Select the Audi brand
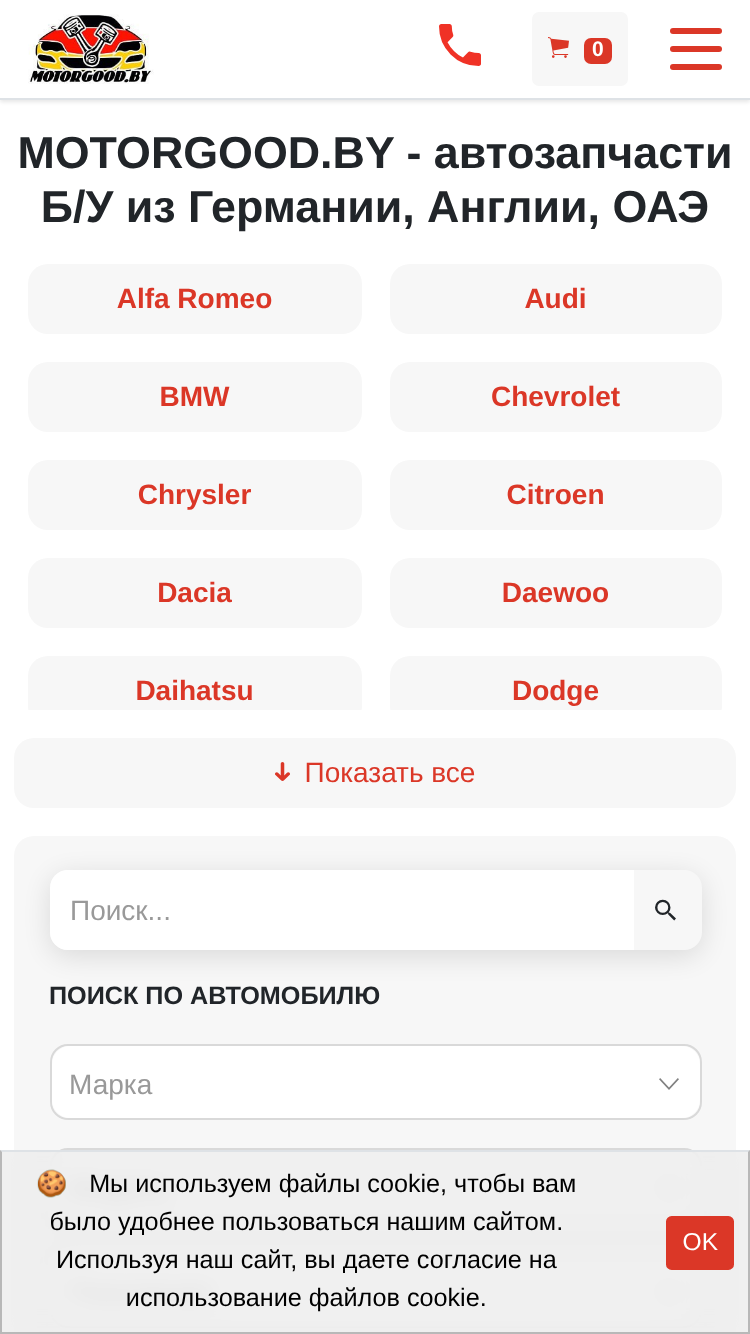 pyautogui.click(x=556, y=299)
